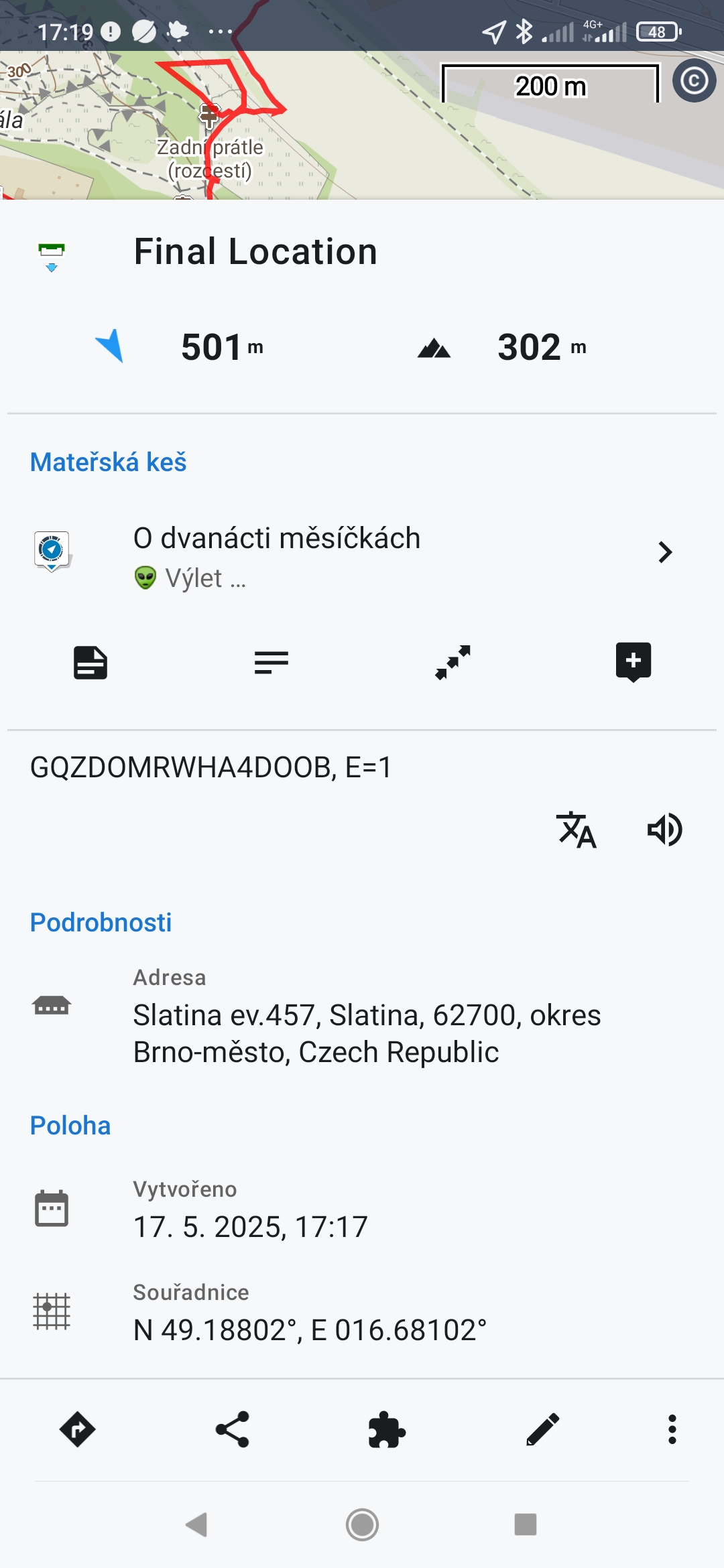This screenshot has height=1568, width=724.
Task: Share this Final Location point
Action: click(x=233, y=1429)
